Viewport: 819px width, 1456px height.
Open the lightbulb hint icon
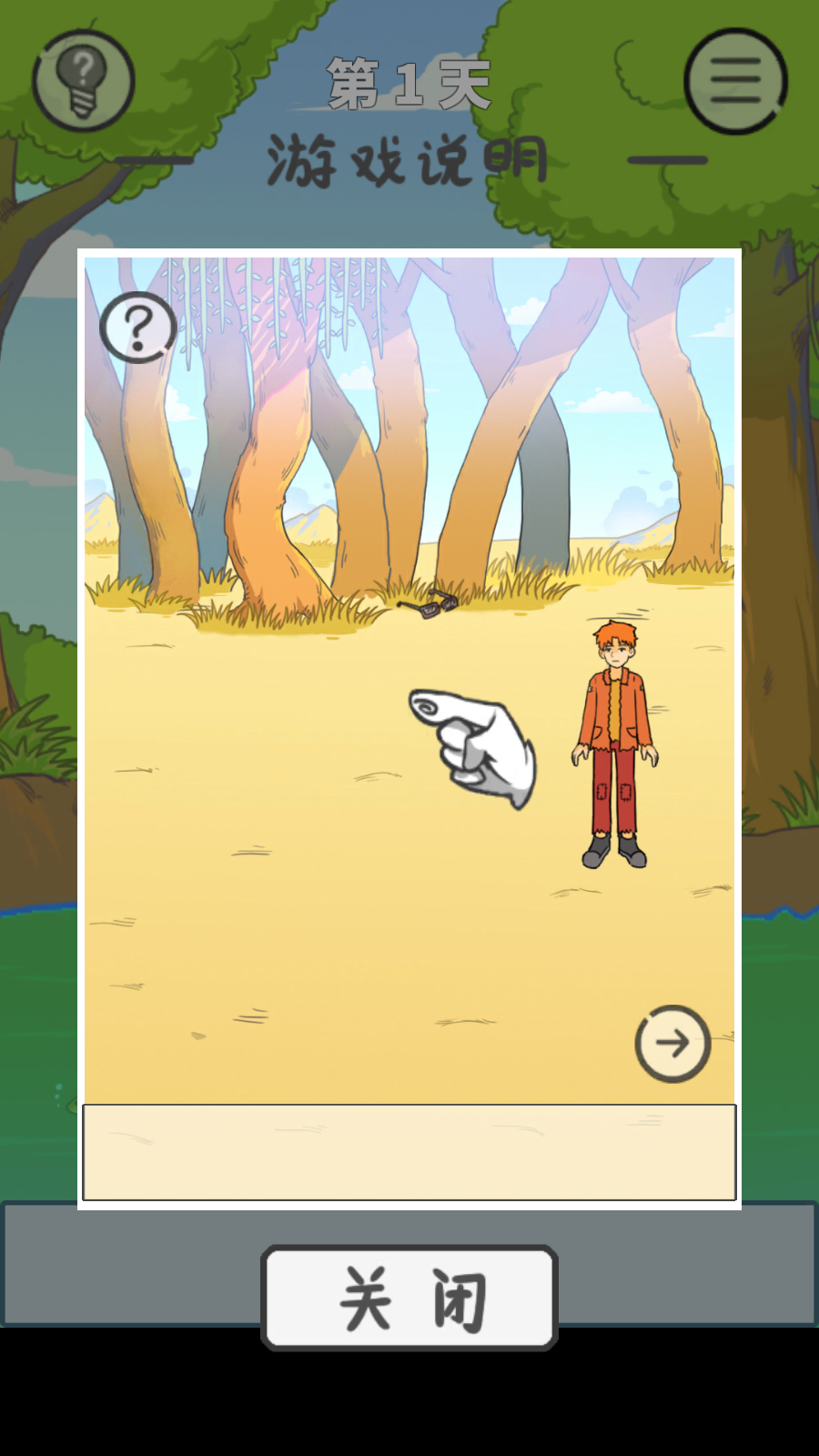(83, 81)
